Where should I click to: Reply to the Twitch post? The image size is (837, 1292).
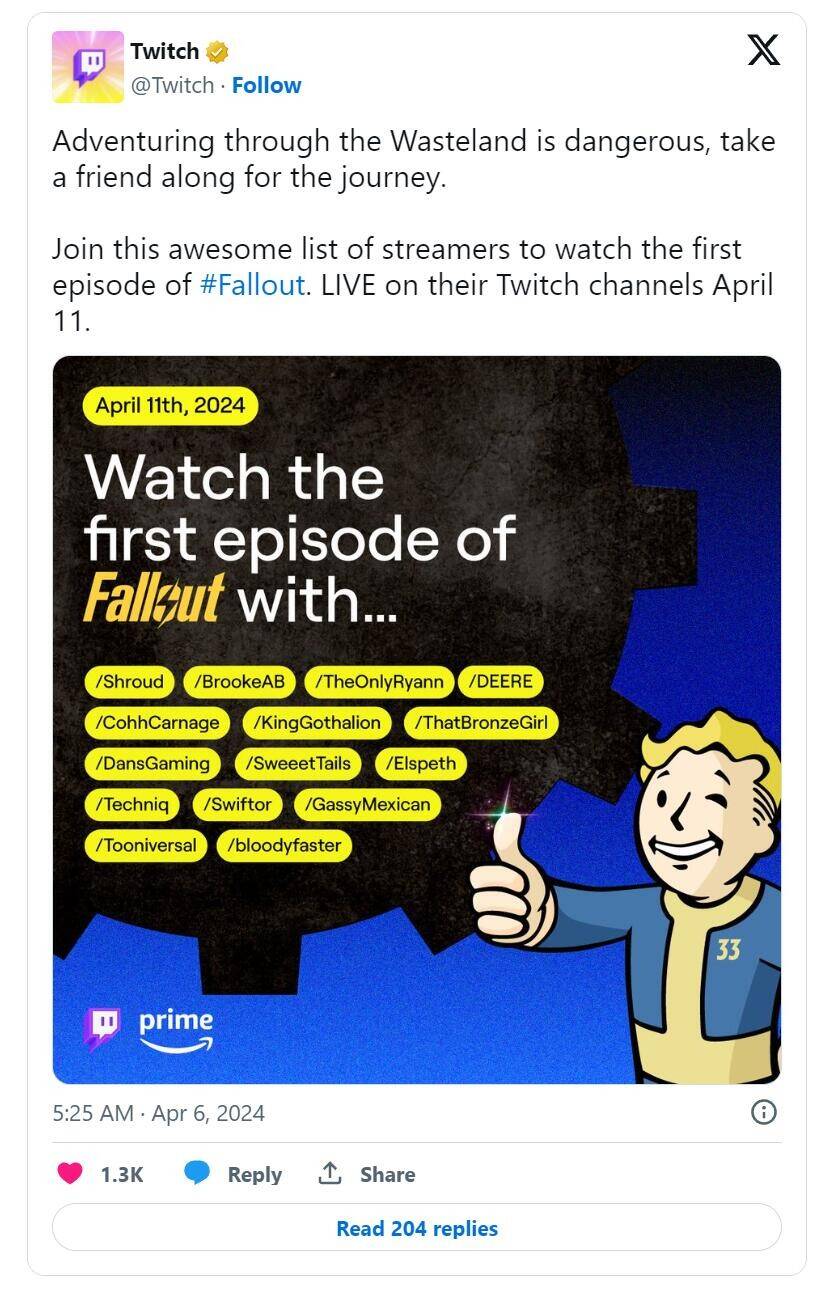pyautogui.click(x=233, y=1174)
